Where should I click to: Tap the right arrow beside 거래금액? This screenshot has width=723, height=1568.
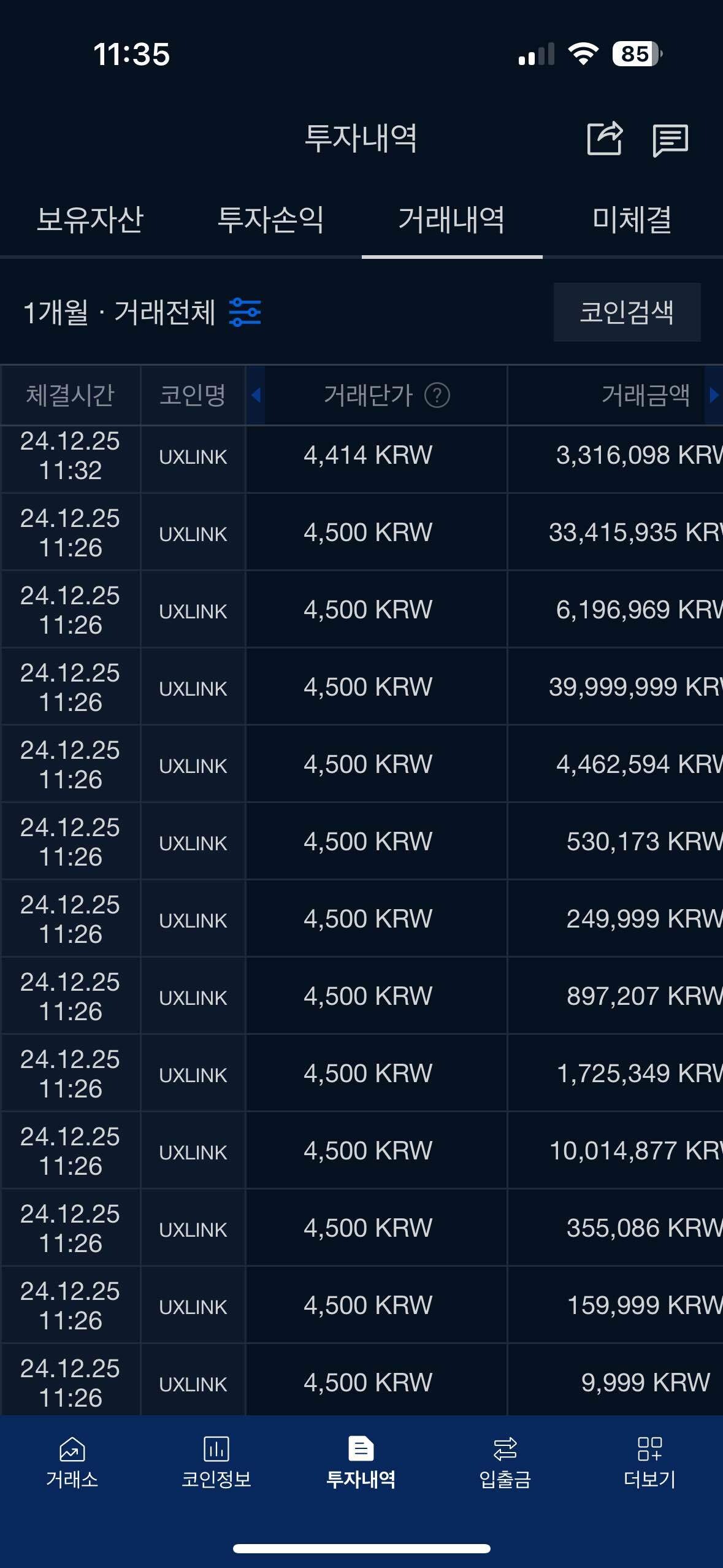click(713, 396)
